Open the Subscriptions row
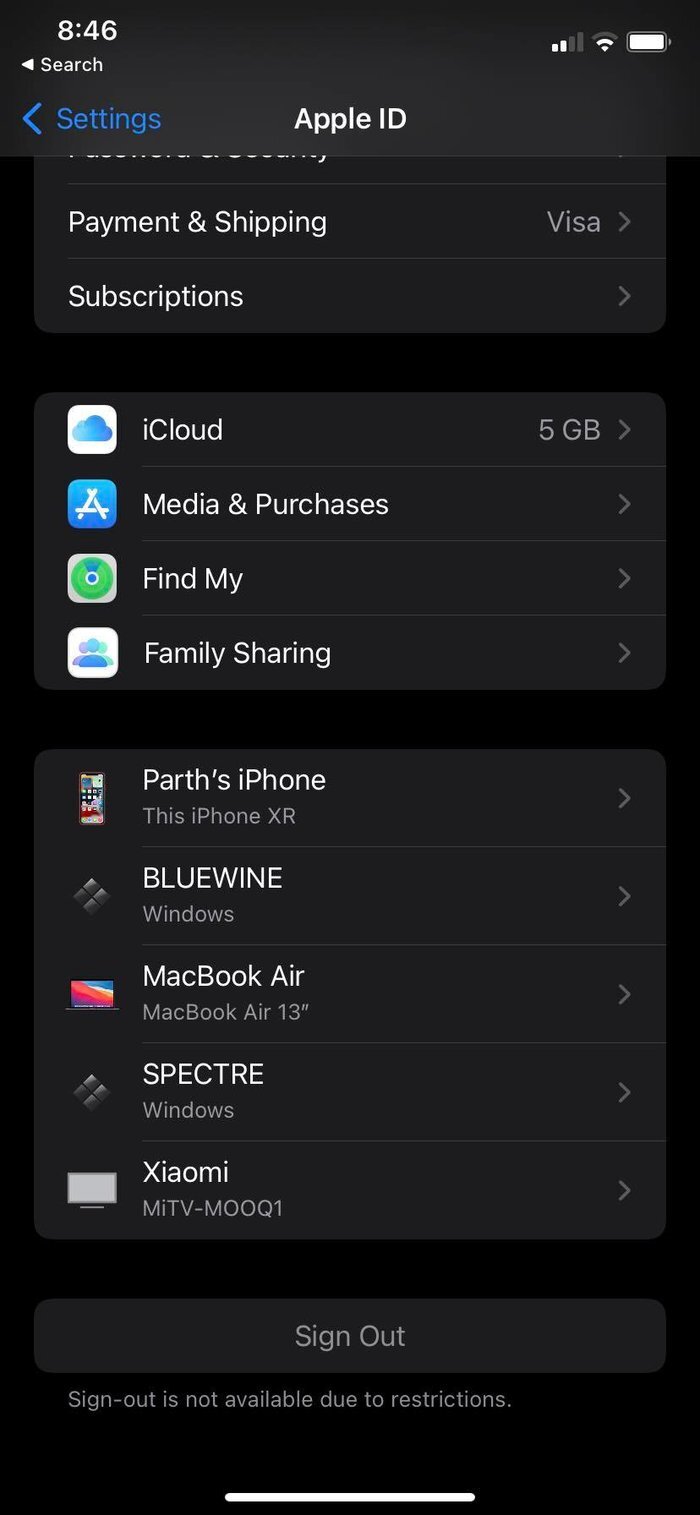 [x=350, y=297]
